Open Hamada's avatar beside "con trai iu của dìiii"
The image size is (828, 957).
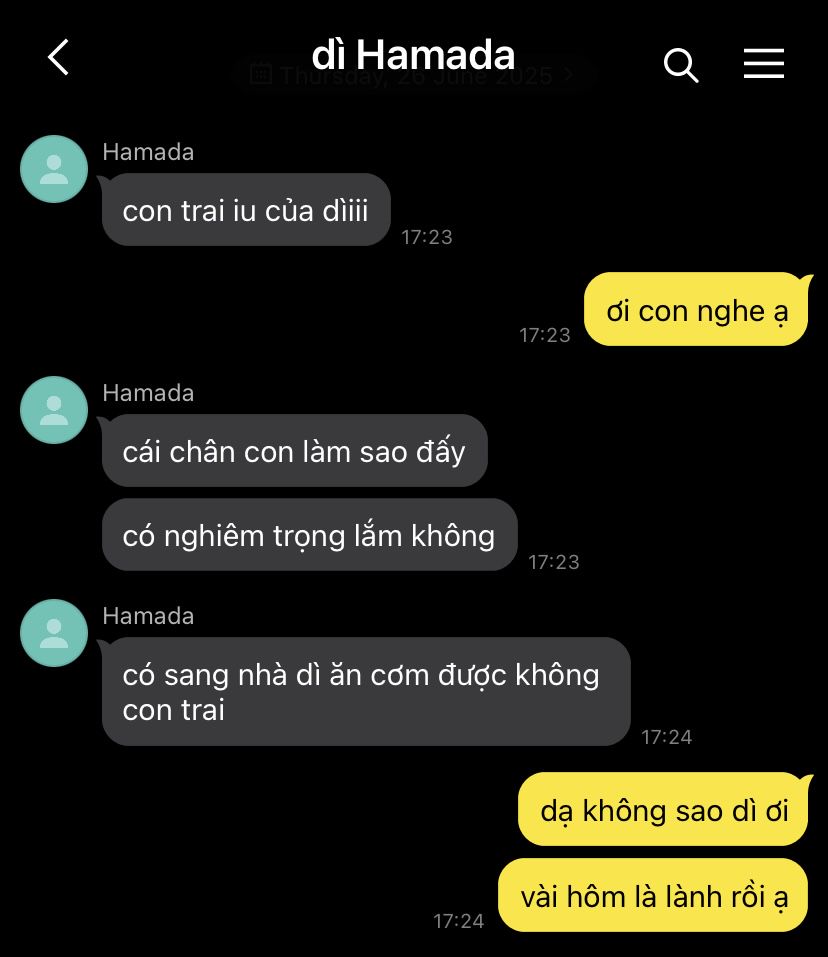[x=54, y=169]
